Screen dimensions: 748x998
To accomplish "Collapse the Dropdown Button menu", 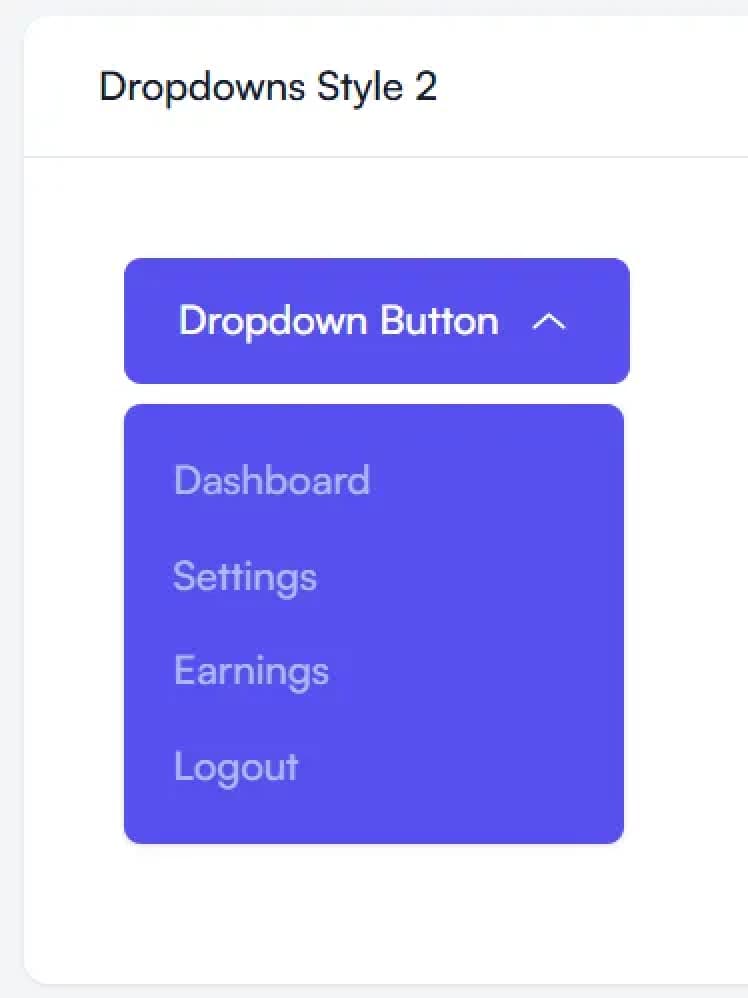I will 376,321.
